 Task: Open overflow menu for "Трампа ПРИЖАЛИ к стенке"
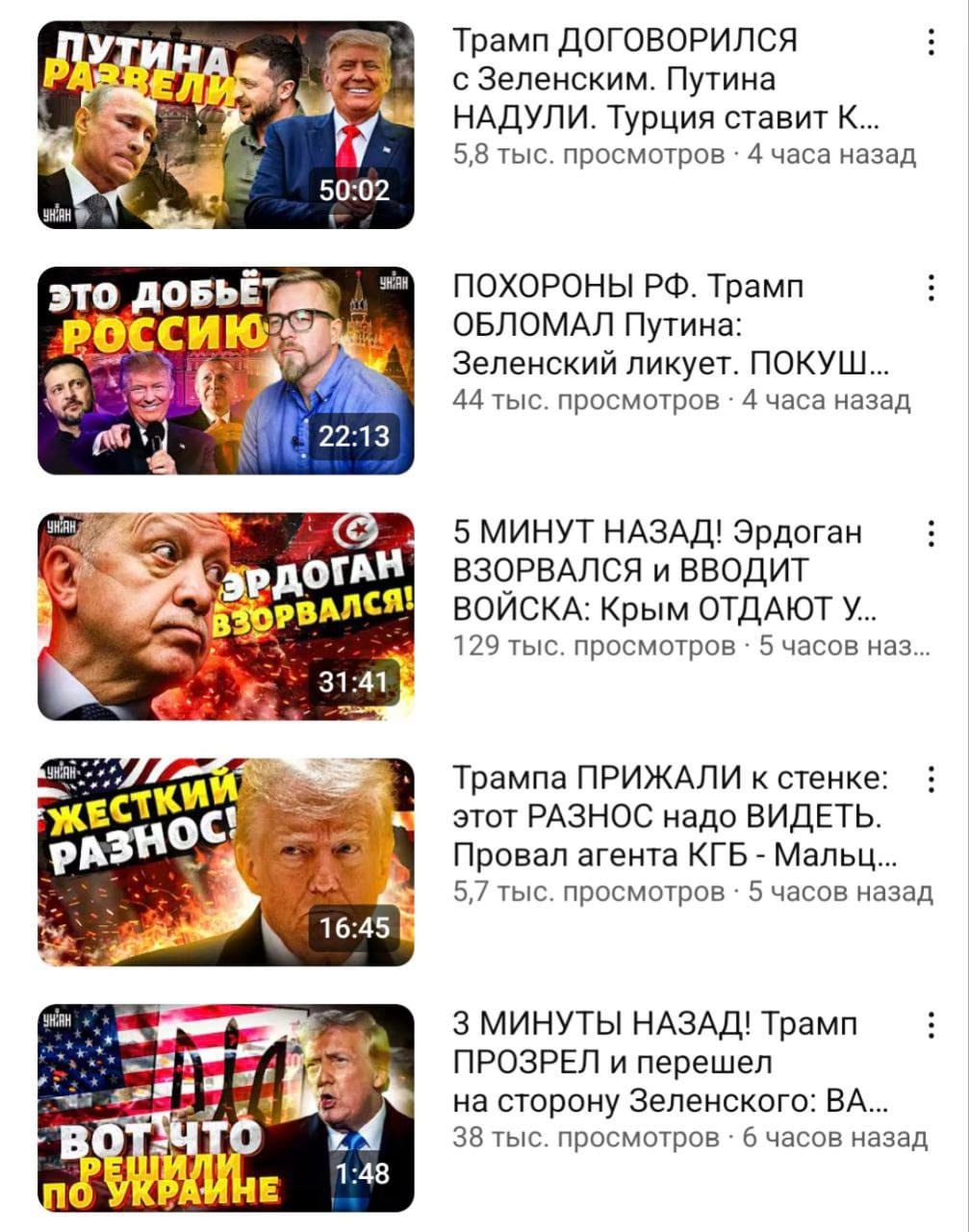930,779
